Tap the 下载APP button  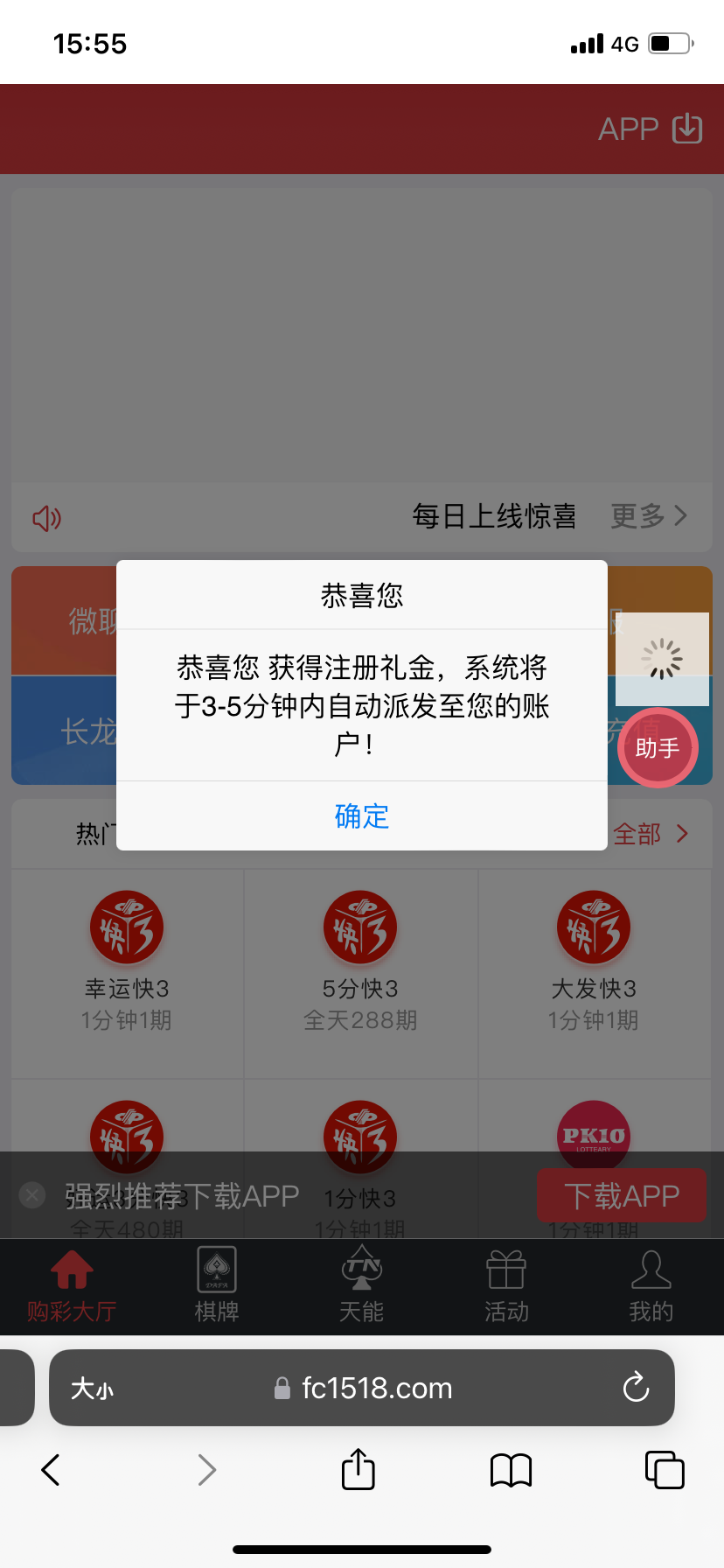(x=621, y=1195)
